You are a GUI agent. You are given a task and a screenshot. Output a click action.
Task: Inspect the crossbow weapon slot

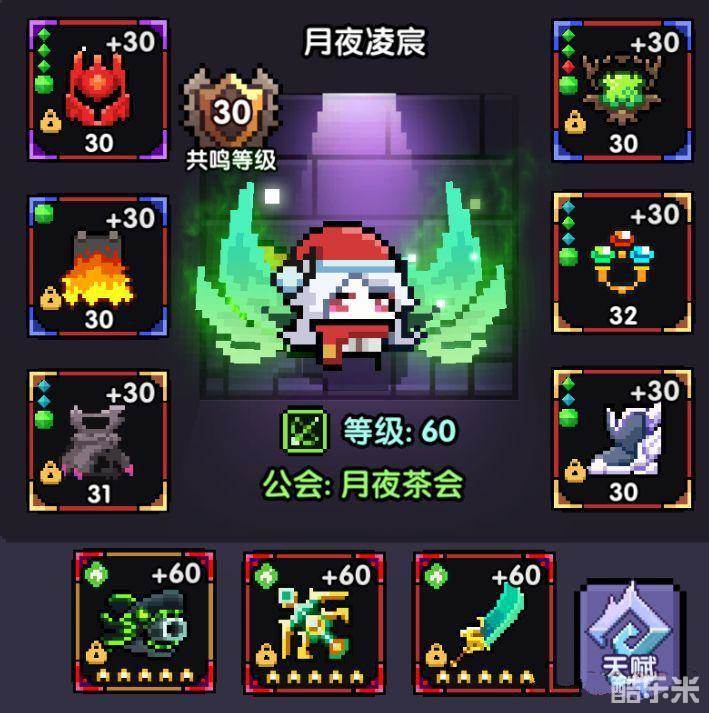tap(313, 621)
